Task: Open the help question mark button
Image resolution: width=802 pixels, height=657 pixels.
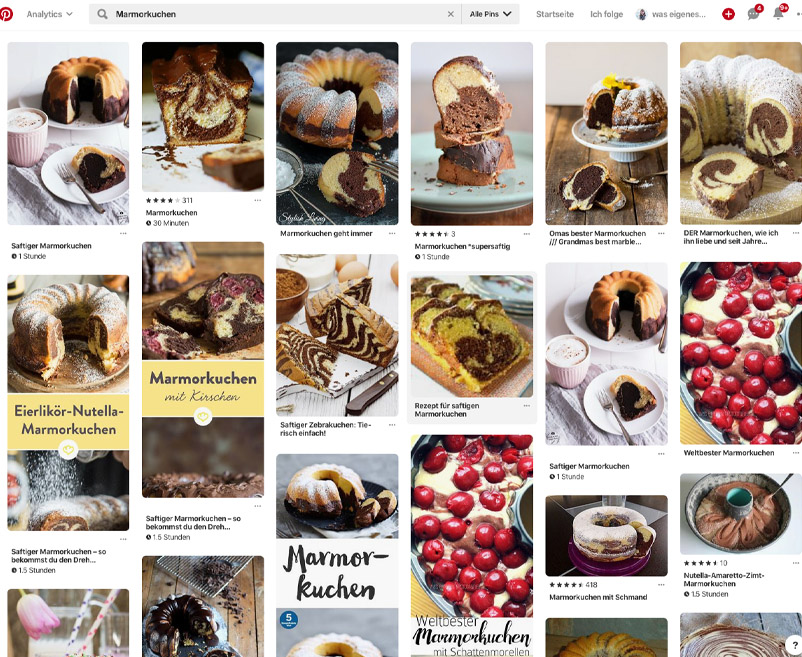Action: coord(792,645)
